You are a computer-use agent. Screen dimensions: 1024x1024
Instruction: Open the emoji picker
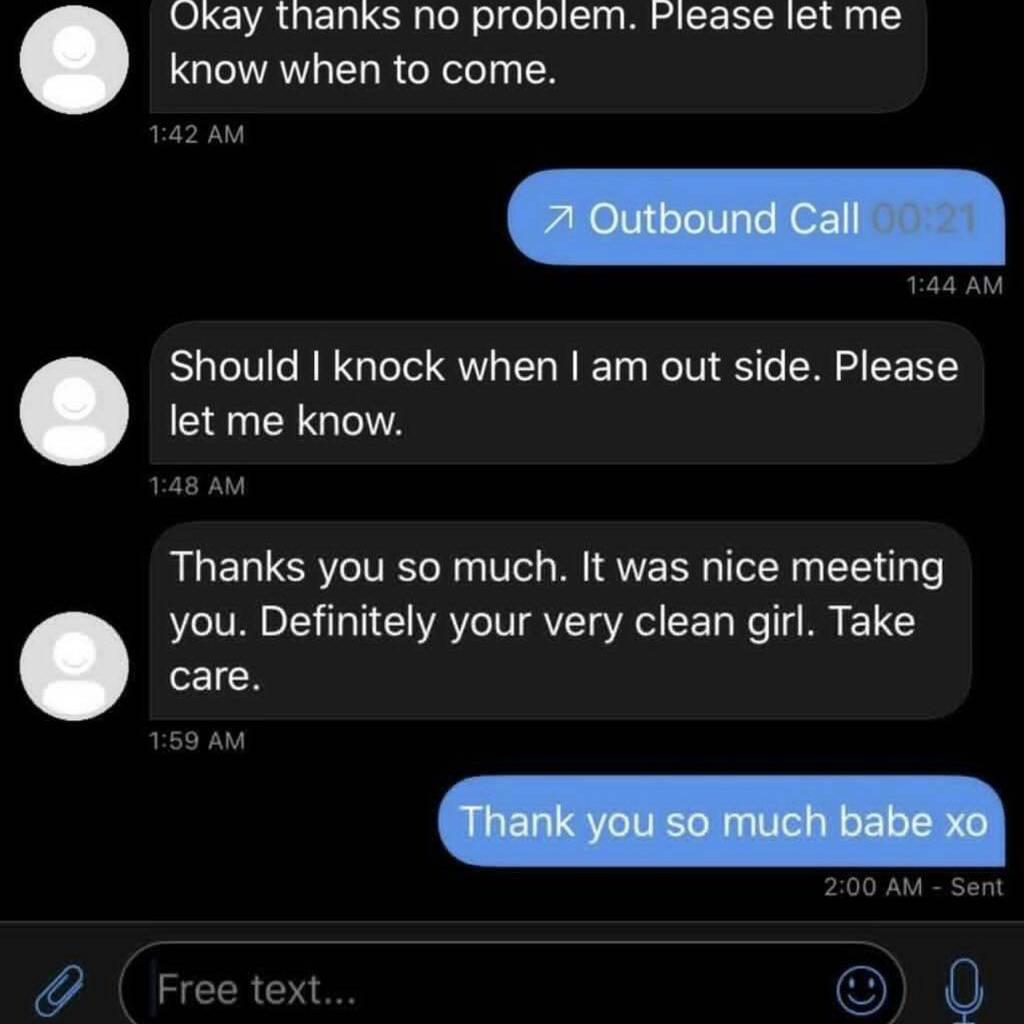click(861, 990)
